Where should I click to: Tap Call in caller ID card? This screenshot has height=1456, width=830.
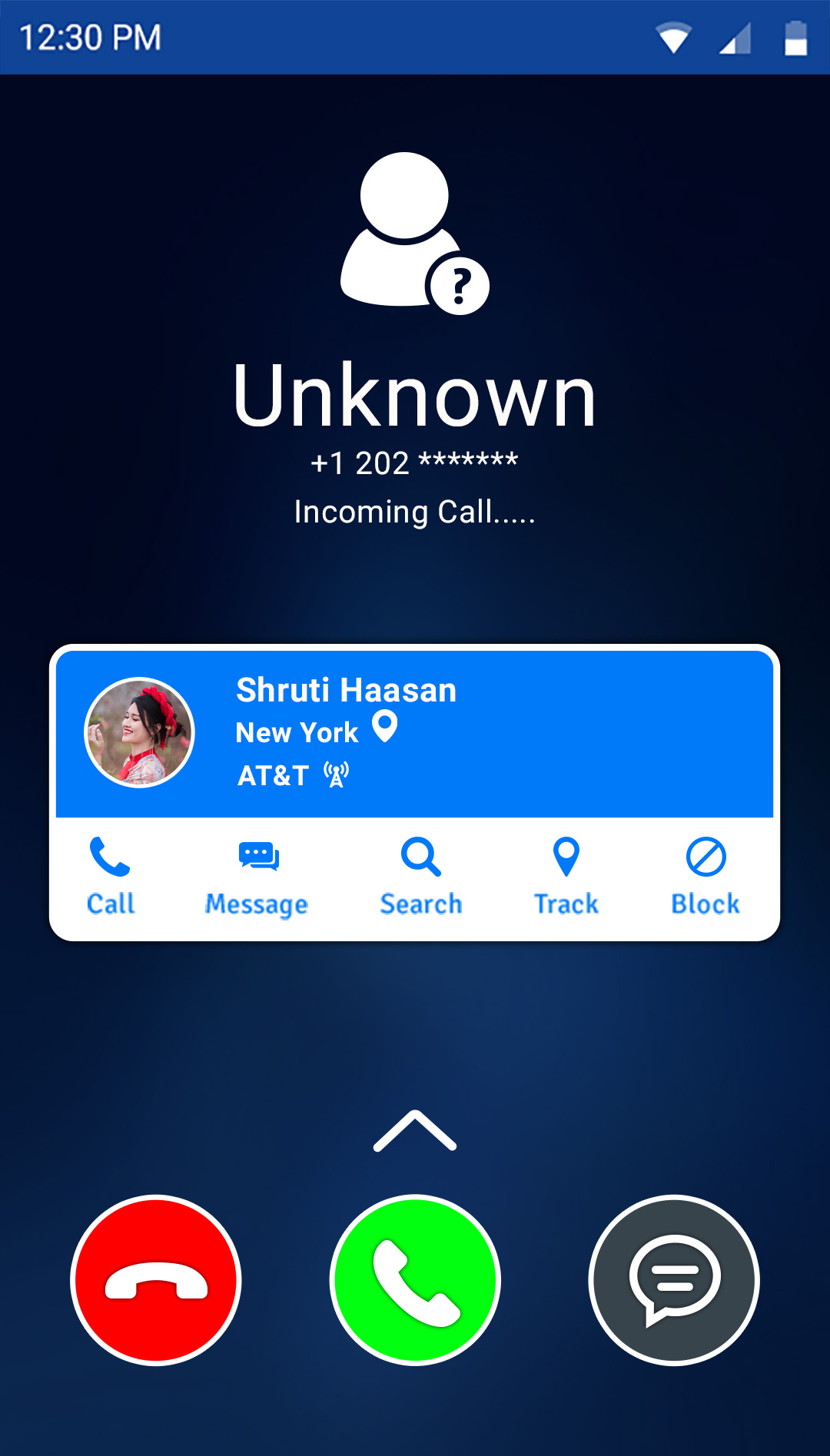click(111, 877)
